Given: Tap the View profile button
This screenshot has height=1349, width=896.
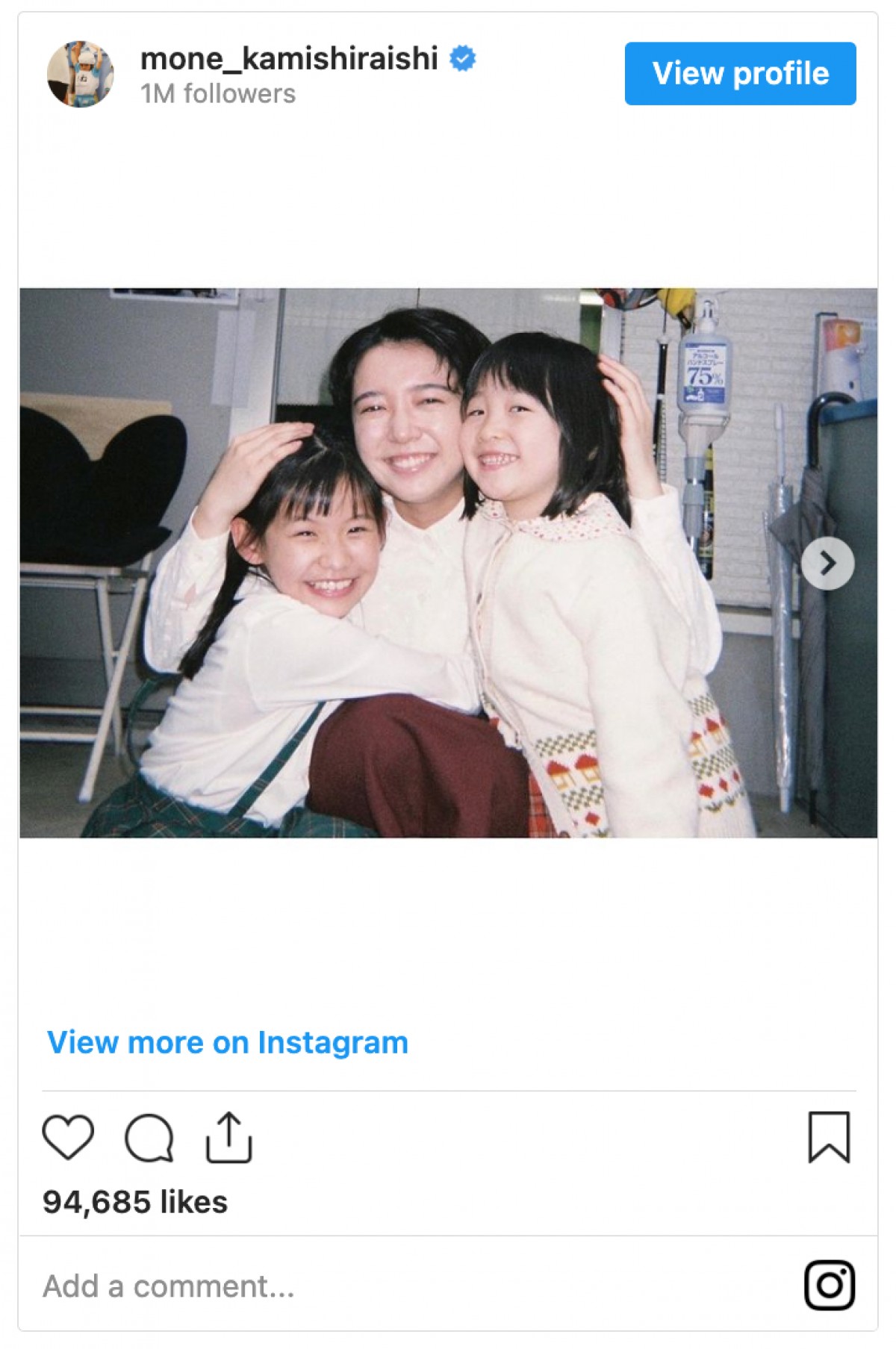Looking at the screenshot, I should pyautogui.click(x=740, y=73).
